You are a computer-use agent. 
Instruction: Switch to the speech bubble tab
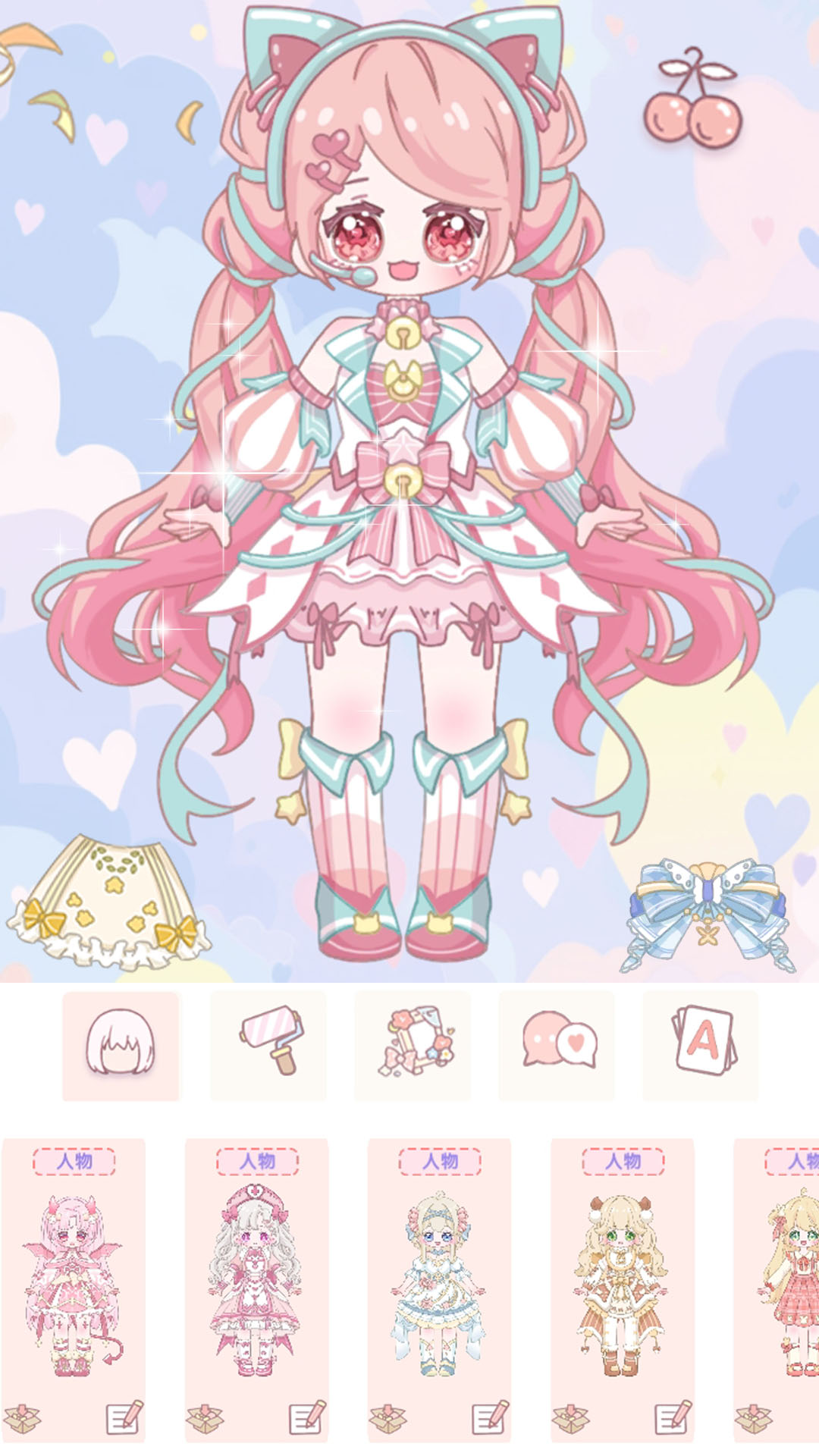557,1046
